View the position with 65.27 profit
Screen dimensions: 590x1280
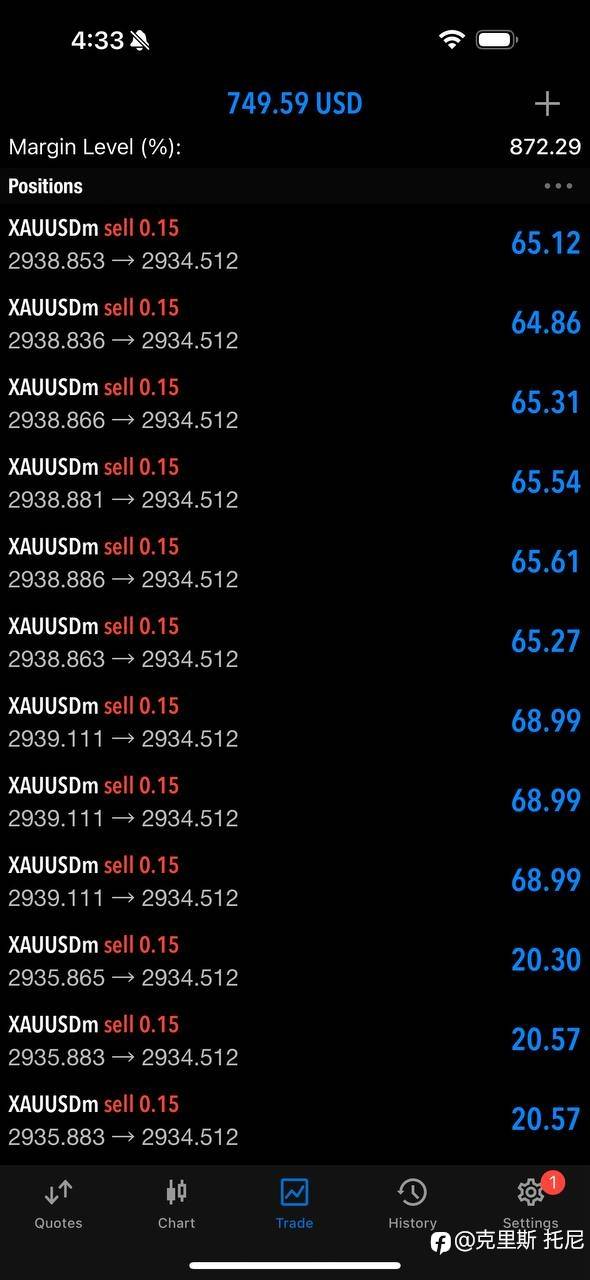295,643
